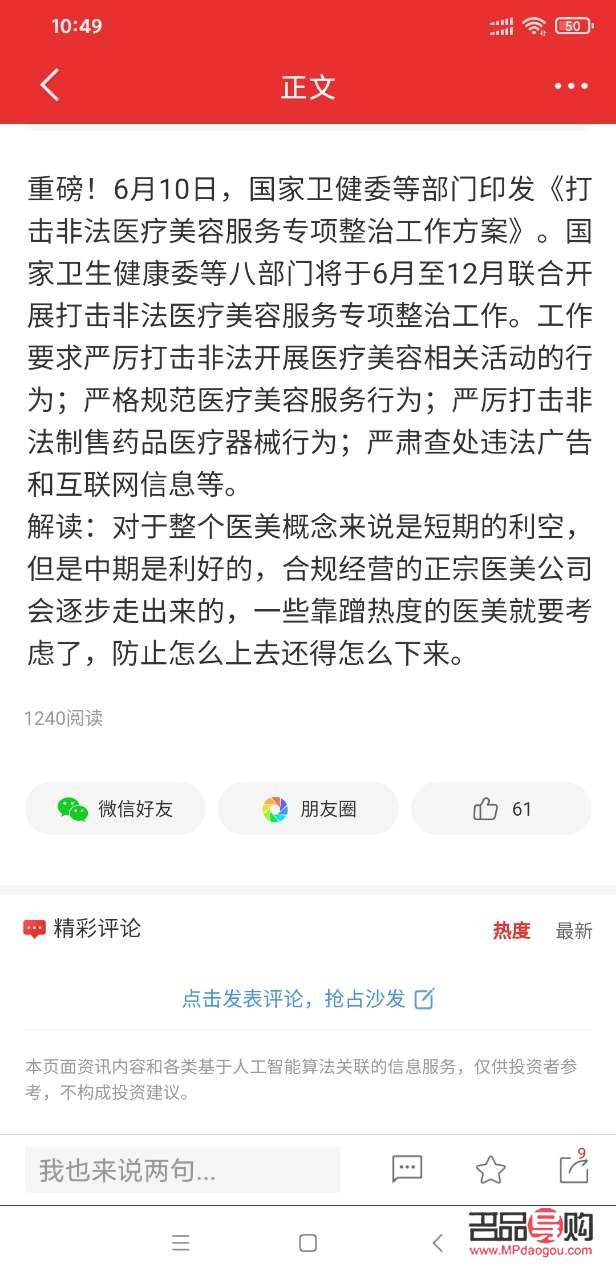Favorite this article with the star
This screenshot has height=1280, width=616.
coord(490,1169)
